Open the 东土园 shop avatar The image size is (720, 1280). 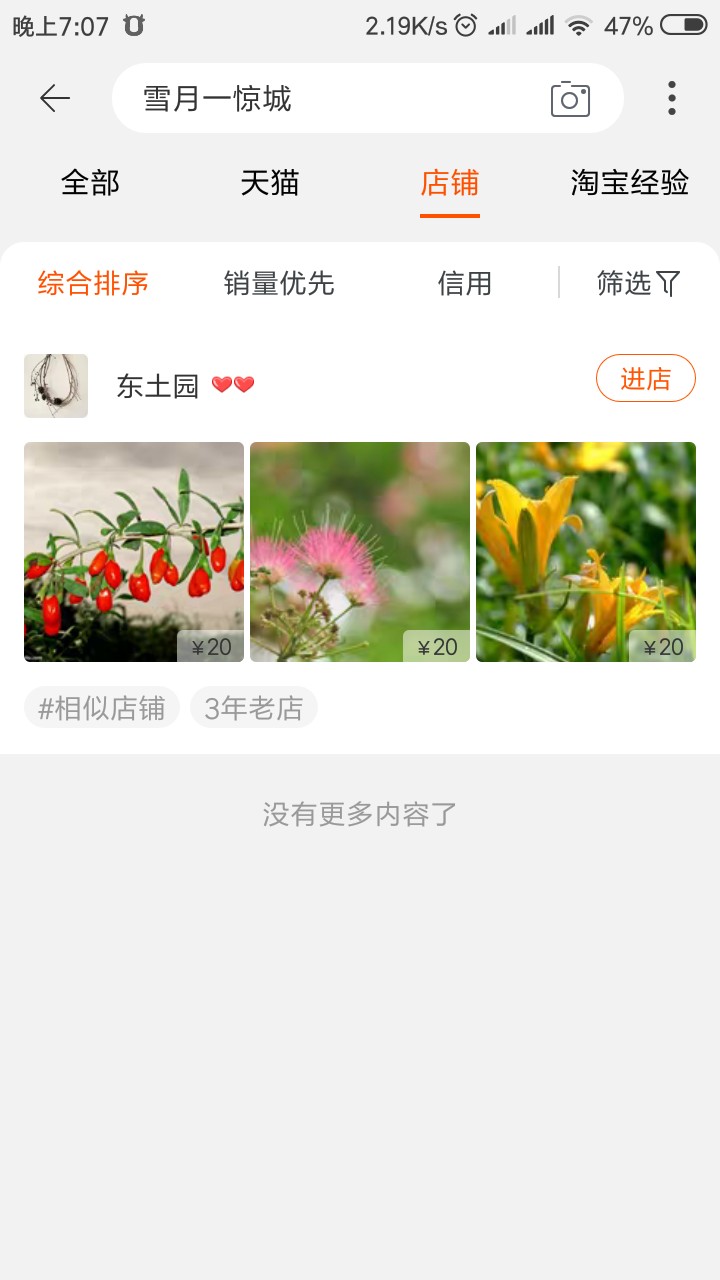tap(56, 386)
